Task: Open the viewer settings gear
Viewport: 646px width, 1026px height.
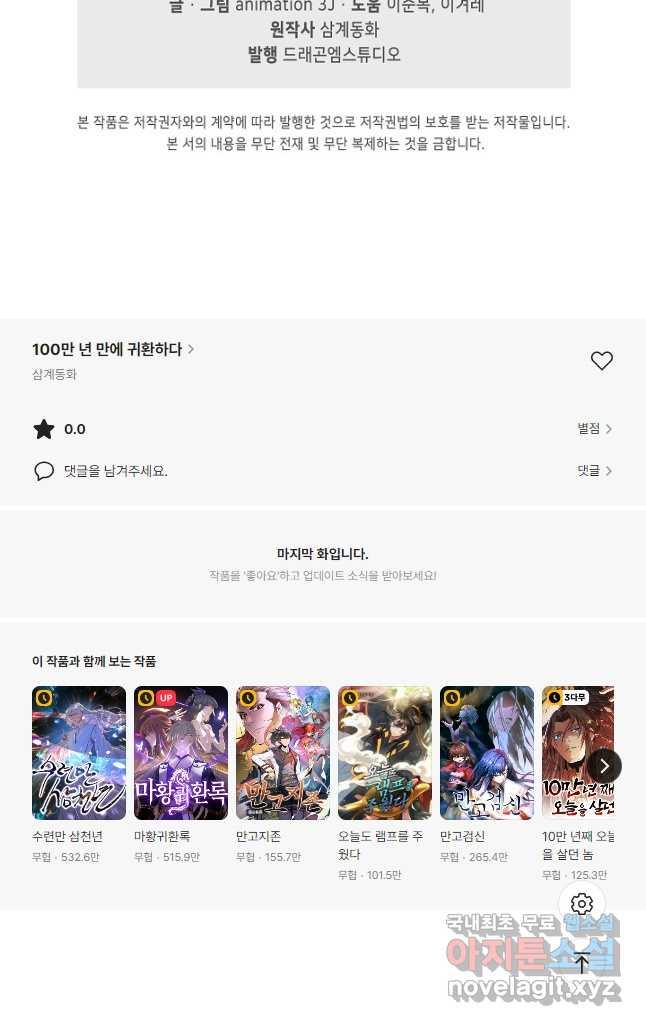Action: tap(582, 905)
